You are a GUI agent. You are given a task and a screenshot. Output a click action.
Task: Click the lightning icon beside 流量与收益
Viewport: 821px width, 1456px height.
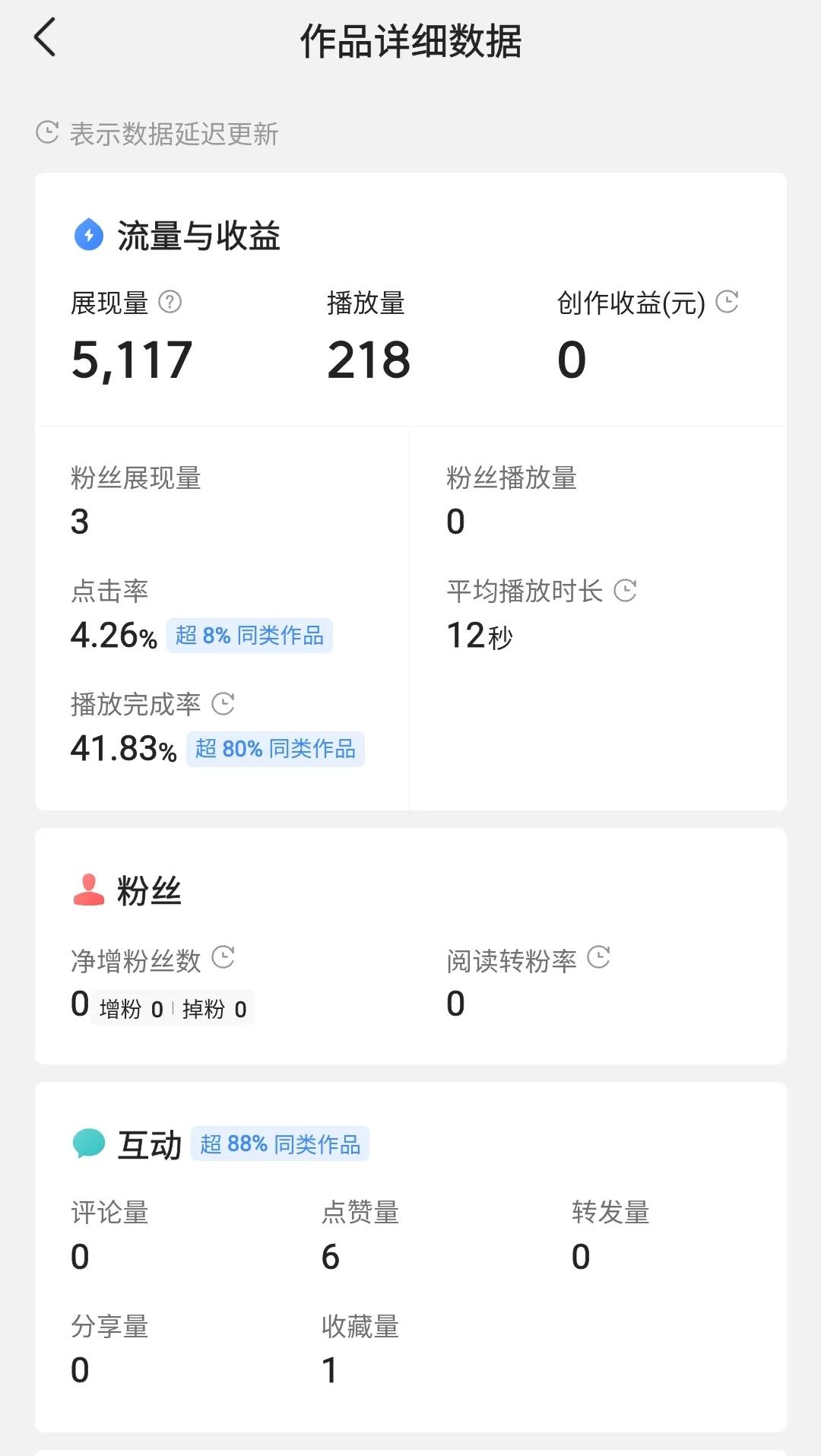(88, 236)
